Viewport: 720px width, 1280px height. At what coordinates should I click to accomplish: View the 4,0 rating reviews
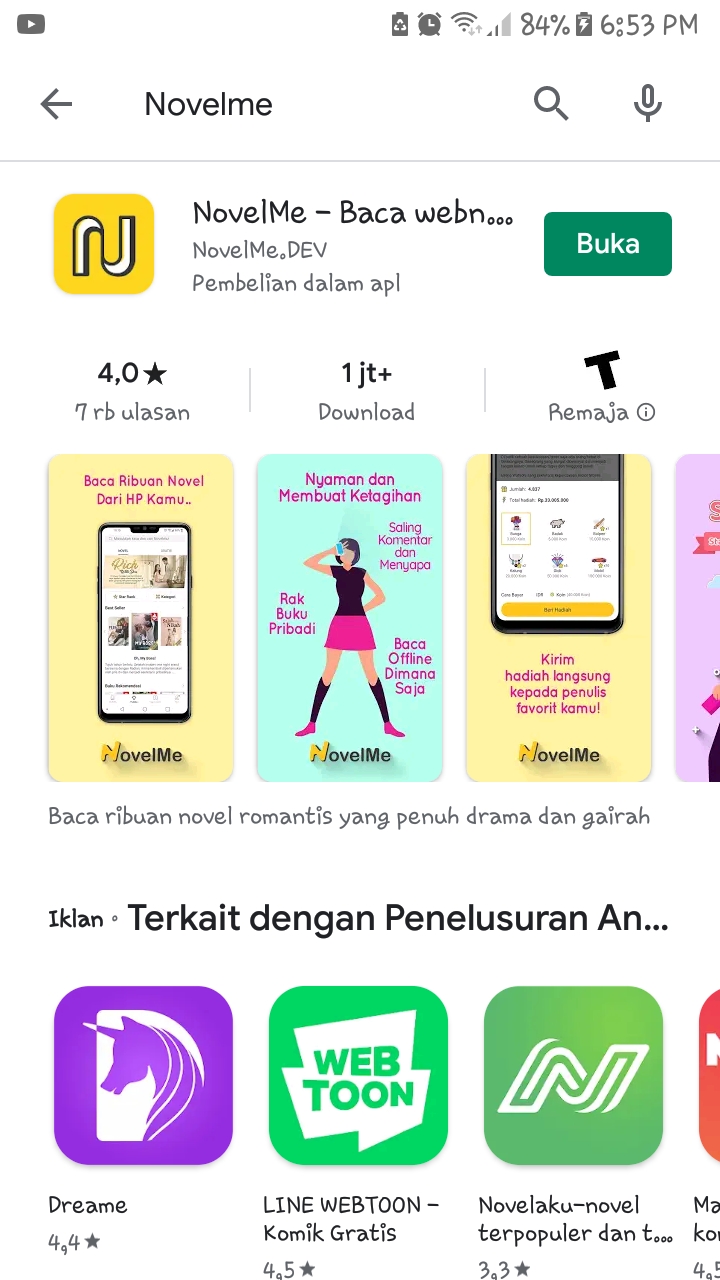(132, 390)
